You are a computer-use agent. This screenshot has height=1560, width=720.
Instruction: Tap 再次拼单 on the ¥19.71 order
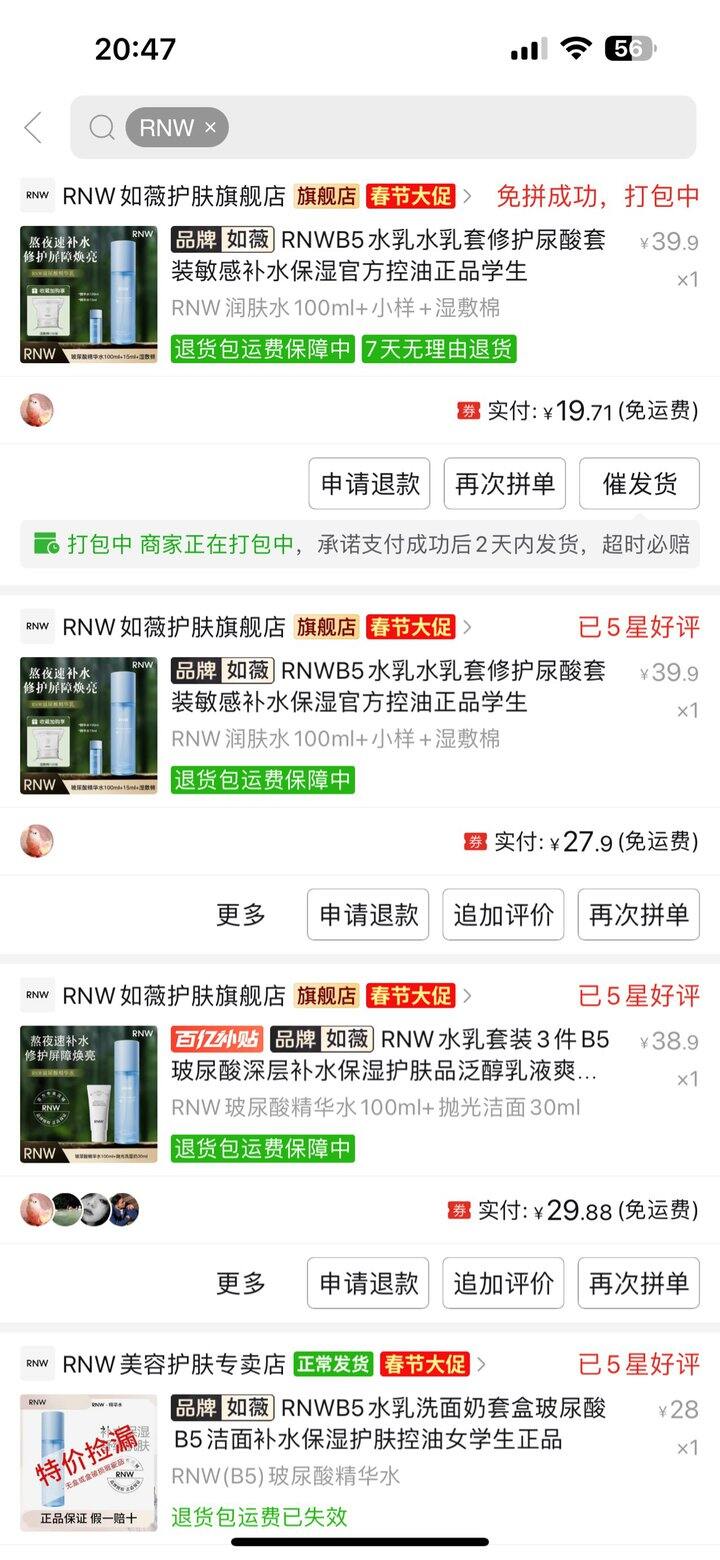tap(505, 484)
